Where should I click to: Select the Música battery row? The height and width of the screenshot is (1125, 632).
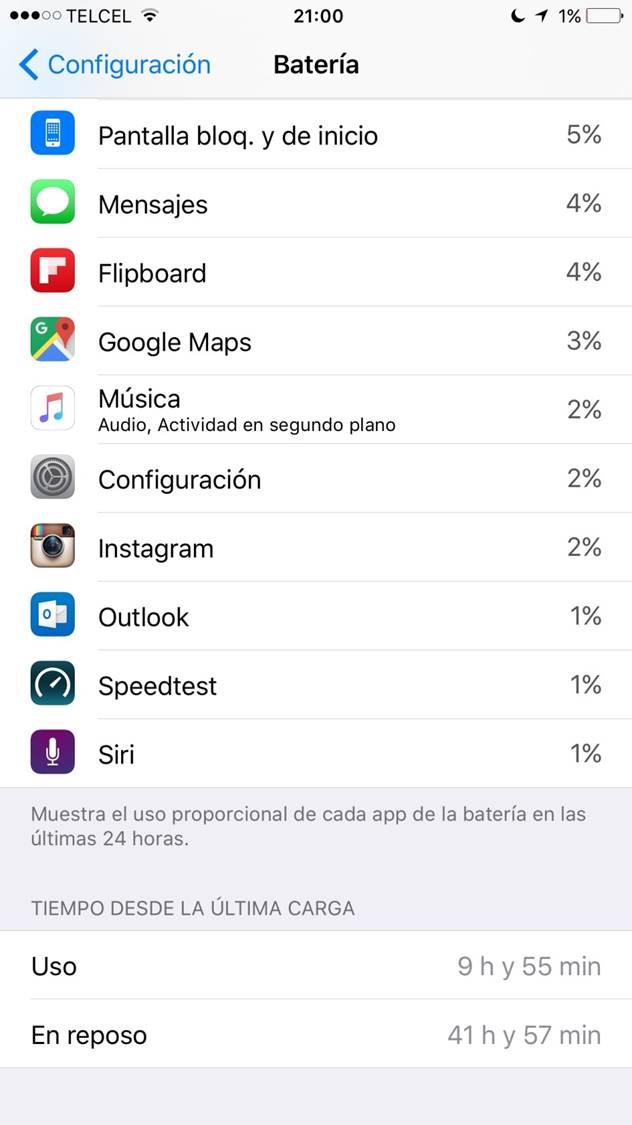tap(316, 410)
